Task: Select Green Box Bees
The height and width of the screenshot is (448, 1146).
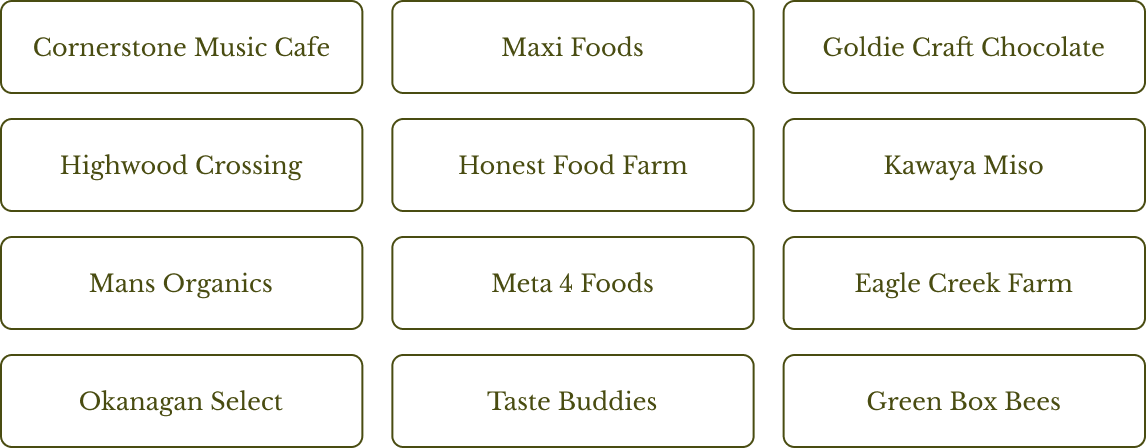Action: (963, 401)
